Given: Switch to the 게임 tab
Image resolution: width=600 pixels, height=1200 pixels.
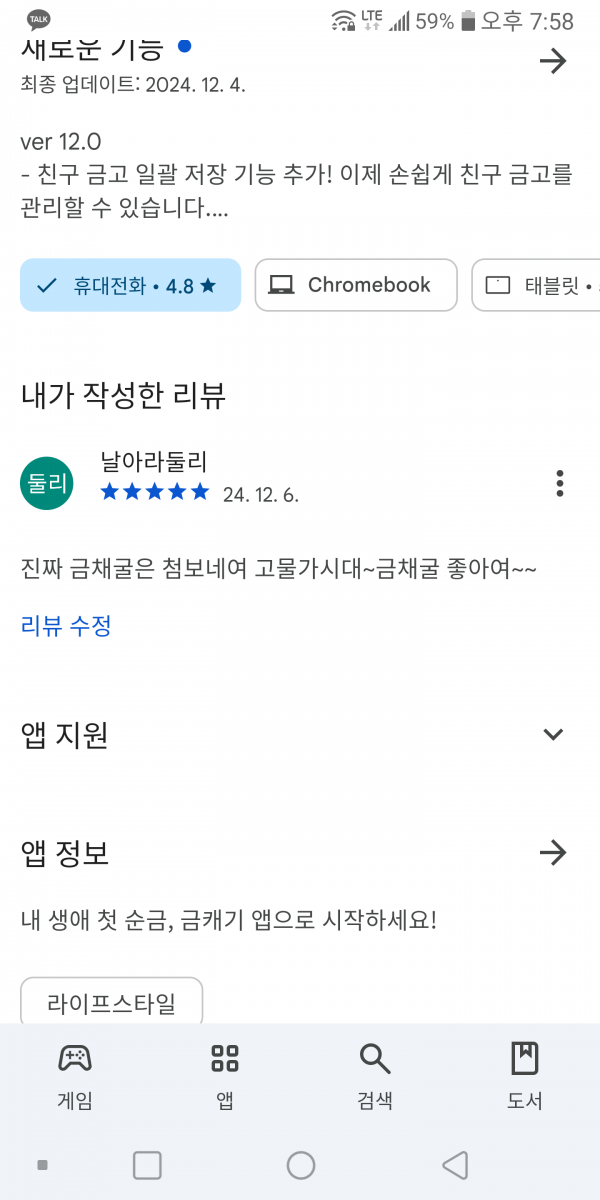Looking at the screenshot, I should 75,1076.
